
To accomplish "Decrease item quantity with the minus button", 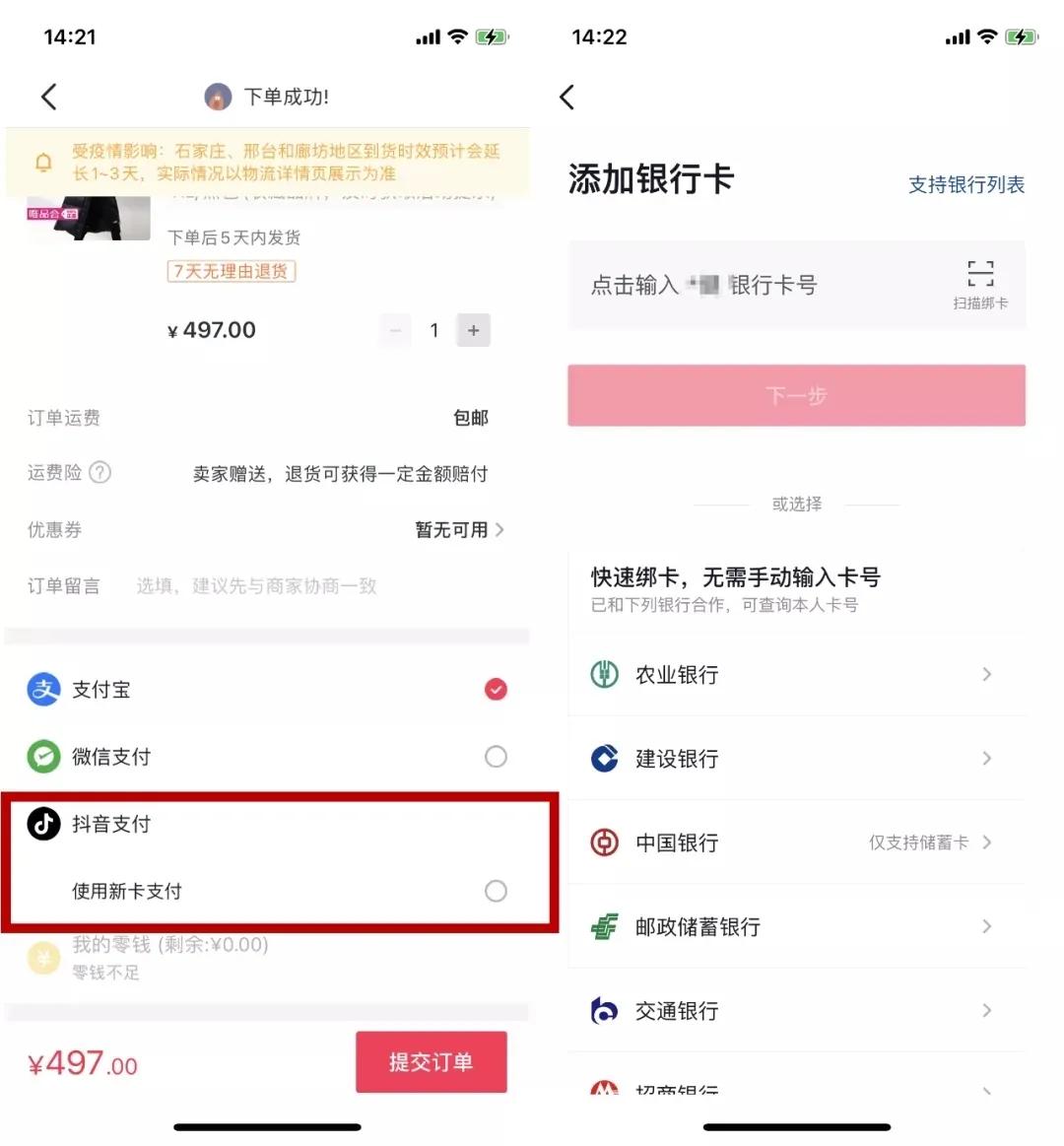I will (395, 331).
